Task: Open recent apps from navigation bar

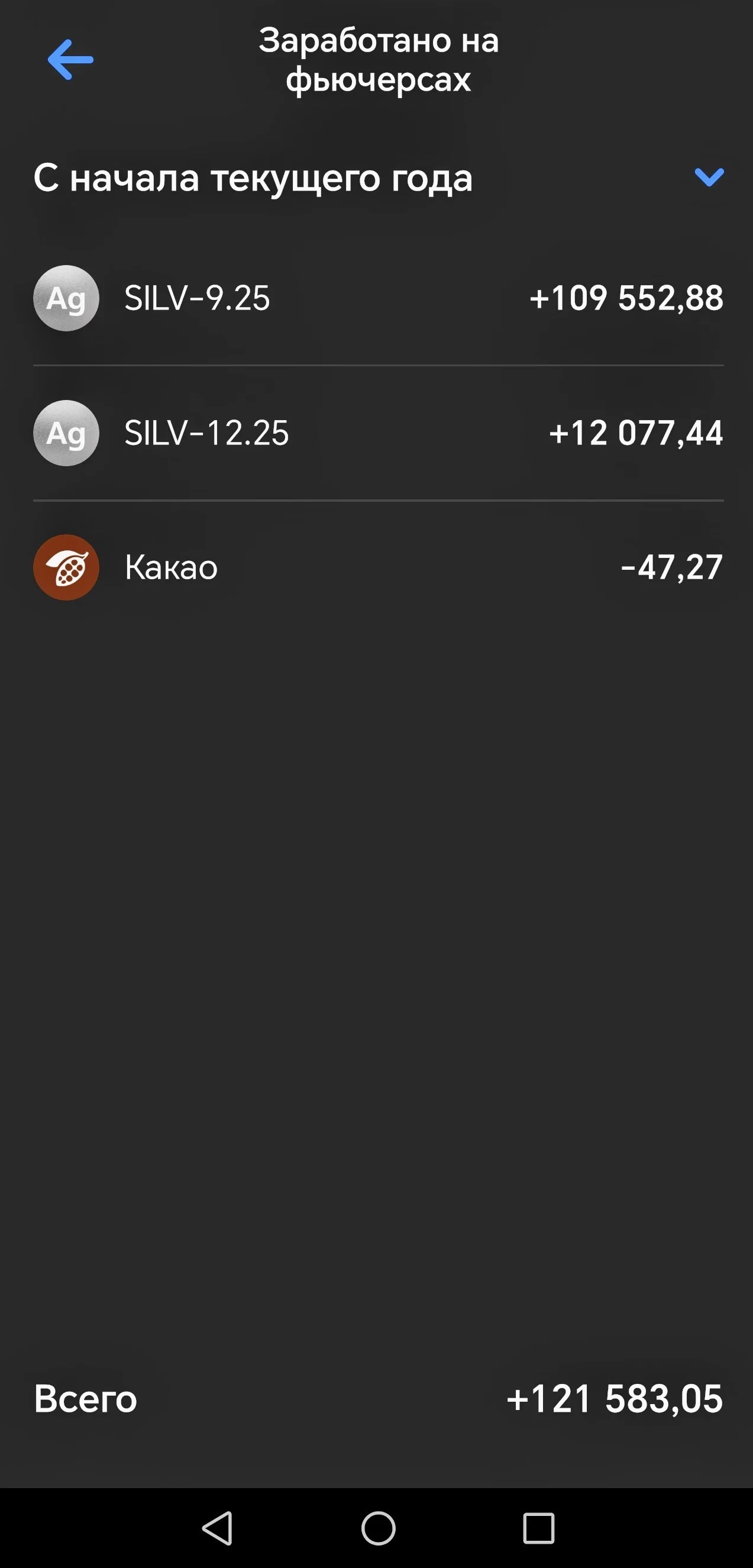Action: click(x=538, y=1528)
